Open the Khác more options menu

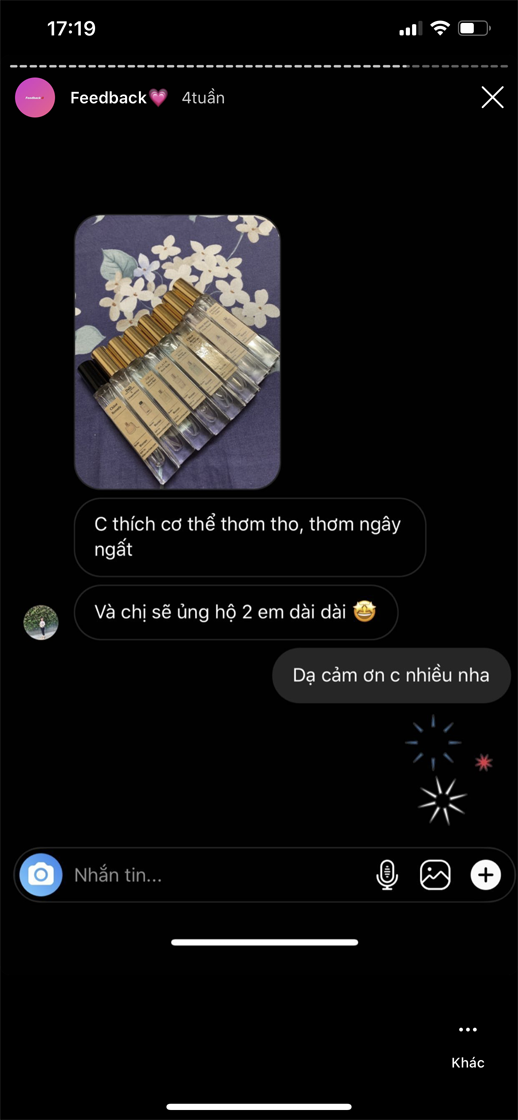[x=468, y=1045]
